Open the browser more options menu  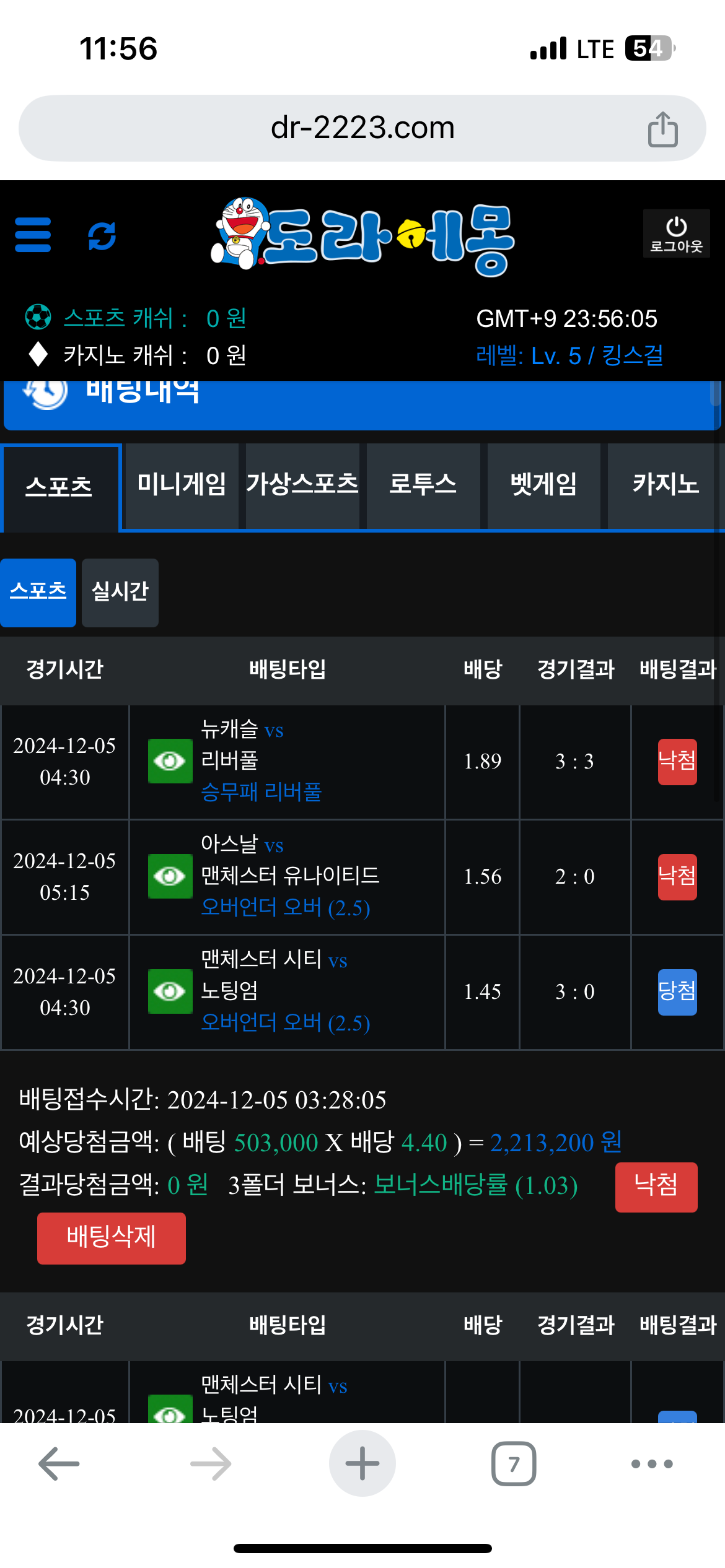[x=652, y=1464]
